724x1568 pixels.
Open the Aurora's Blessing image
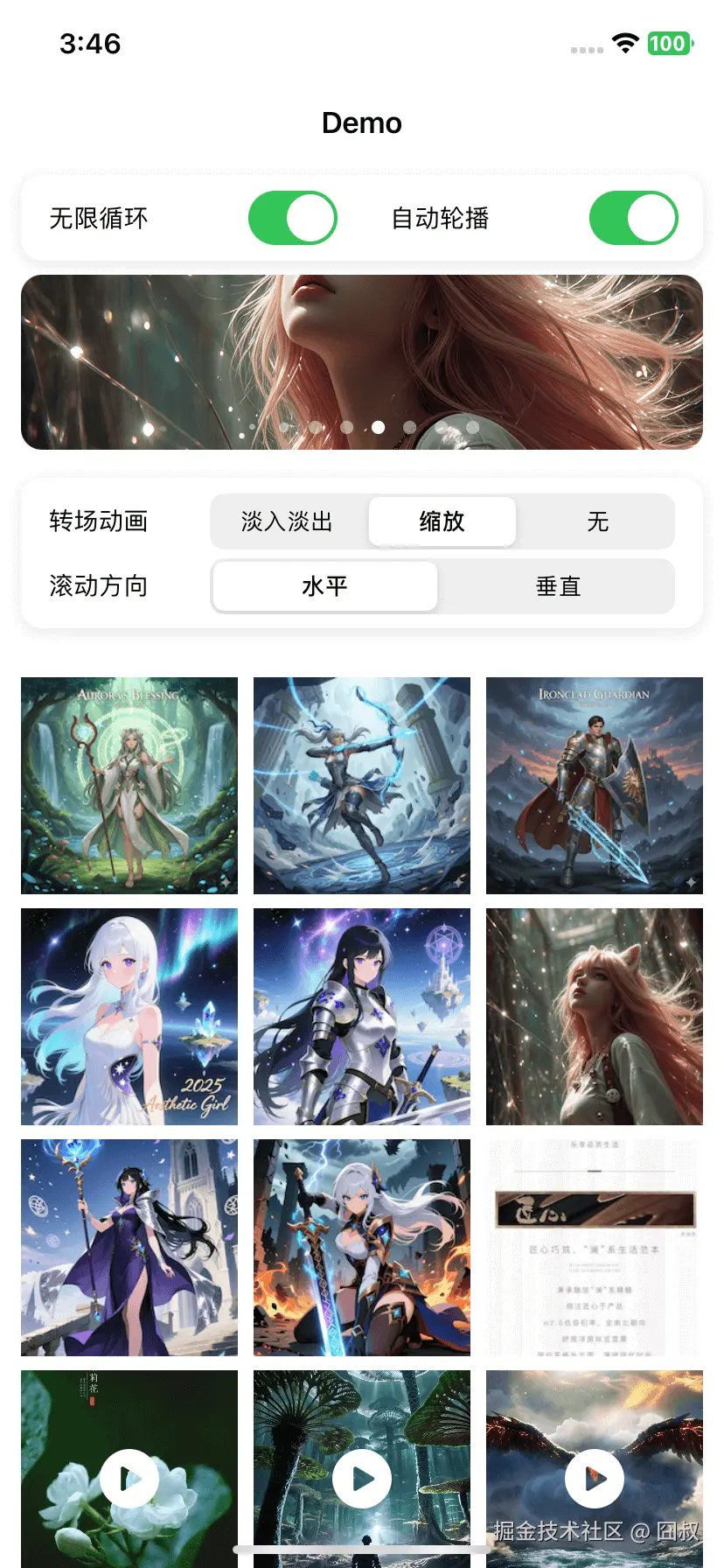(129, 785)
